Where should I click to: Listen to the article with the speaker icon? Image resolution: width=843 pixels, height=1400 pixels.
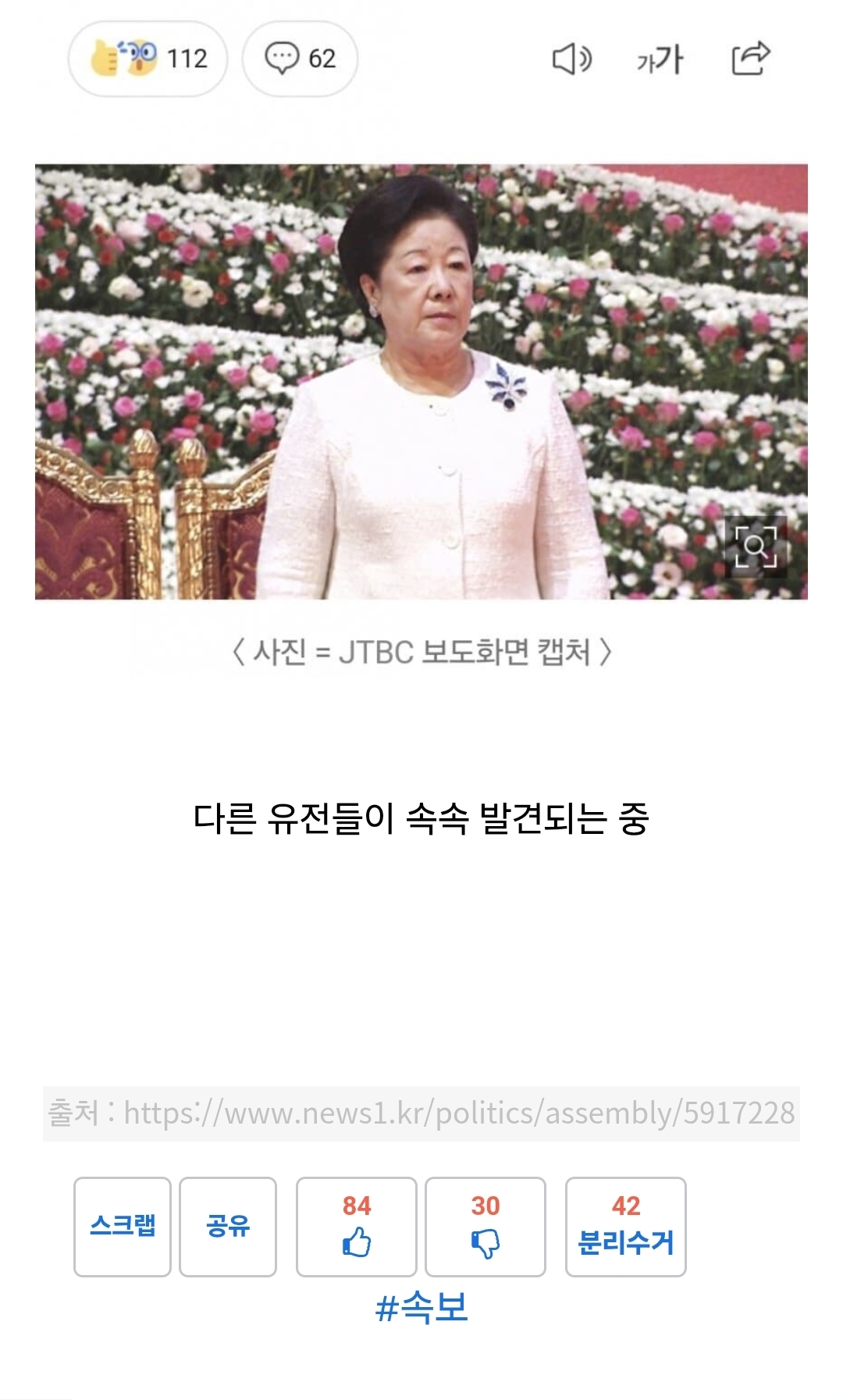[x=572, y=59]
